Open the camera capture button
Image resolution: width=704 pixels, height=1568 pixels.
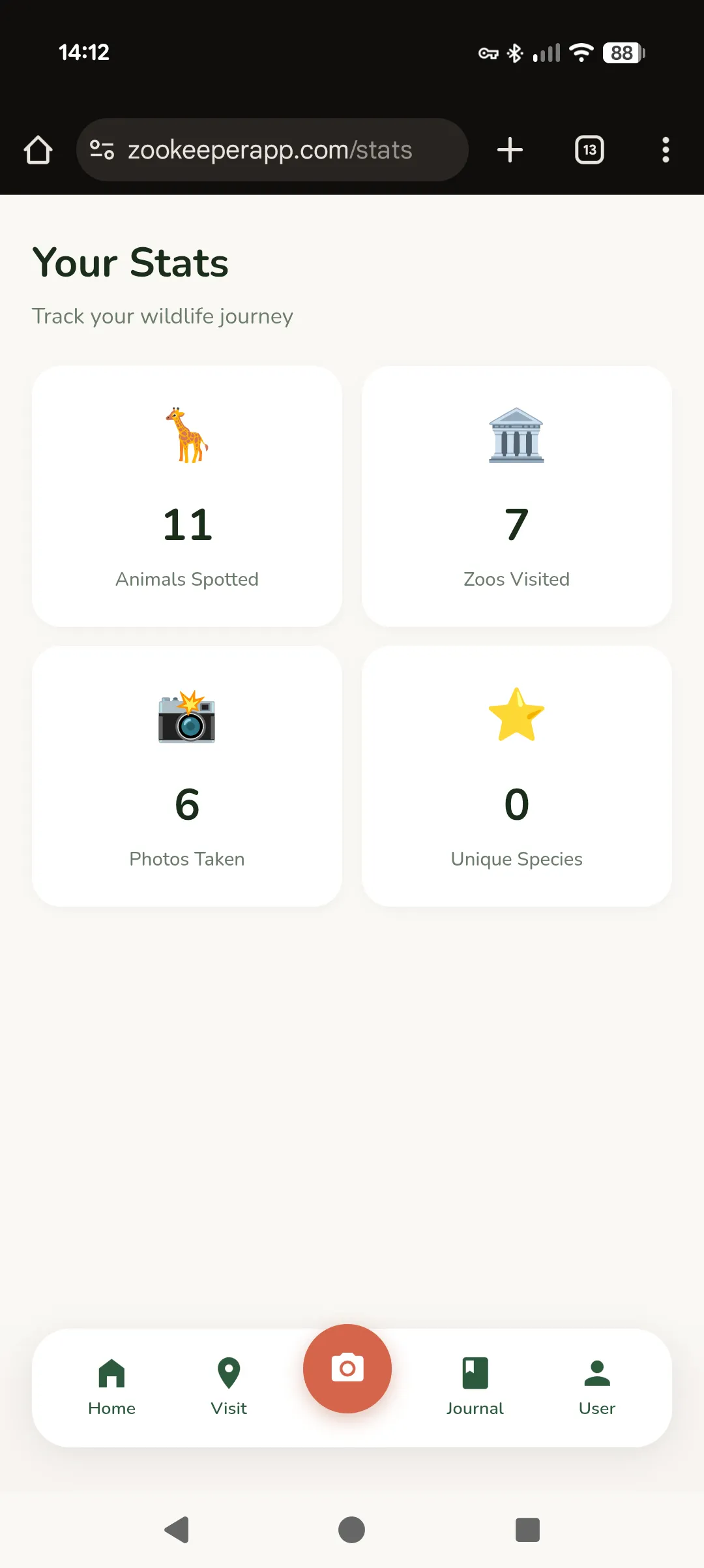pos(347,1368)
